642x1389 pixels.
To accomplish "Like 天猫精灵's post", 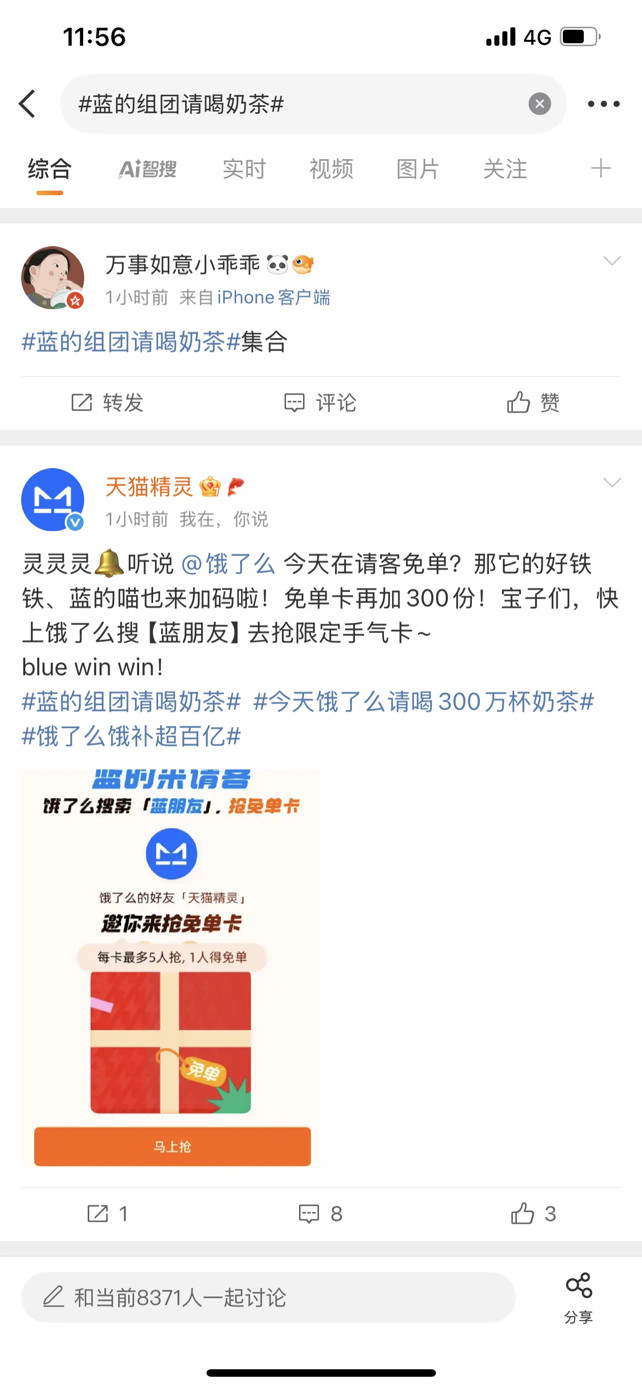I will [x=533, y=1214].
